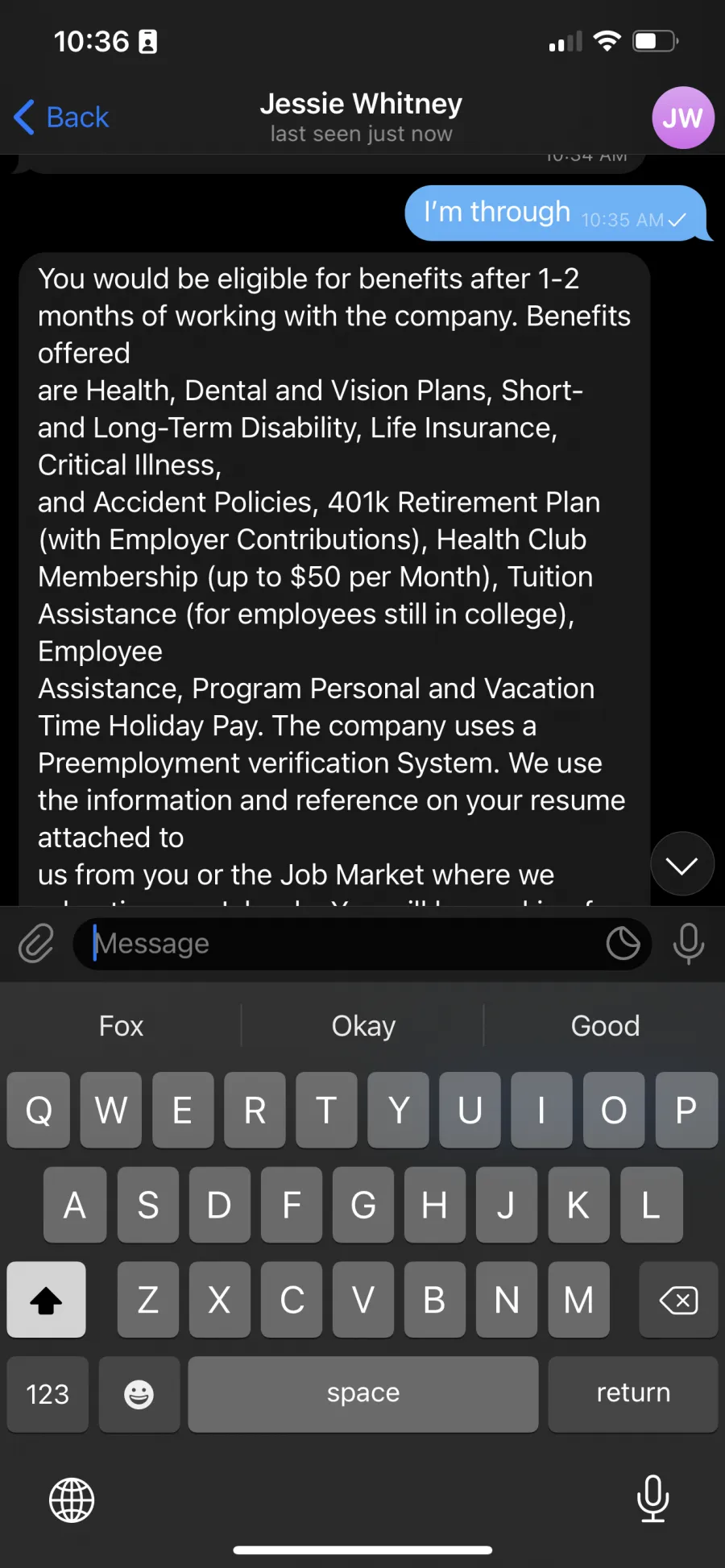Image resolution: width=725 pixels, height=1568 pixels.
Task: Switch keyboard to 123 numbers
Action: [x=48, y=1393]
